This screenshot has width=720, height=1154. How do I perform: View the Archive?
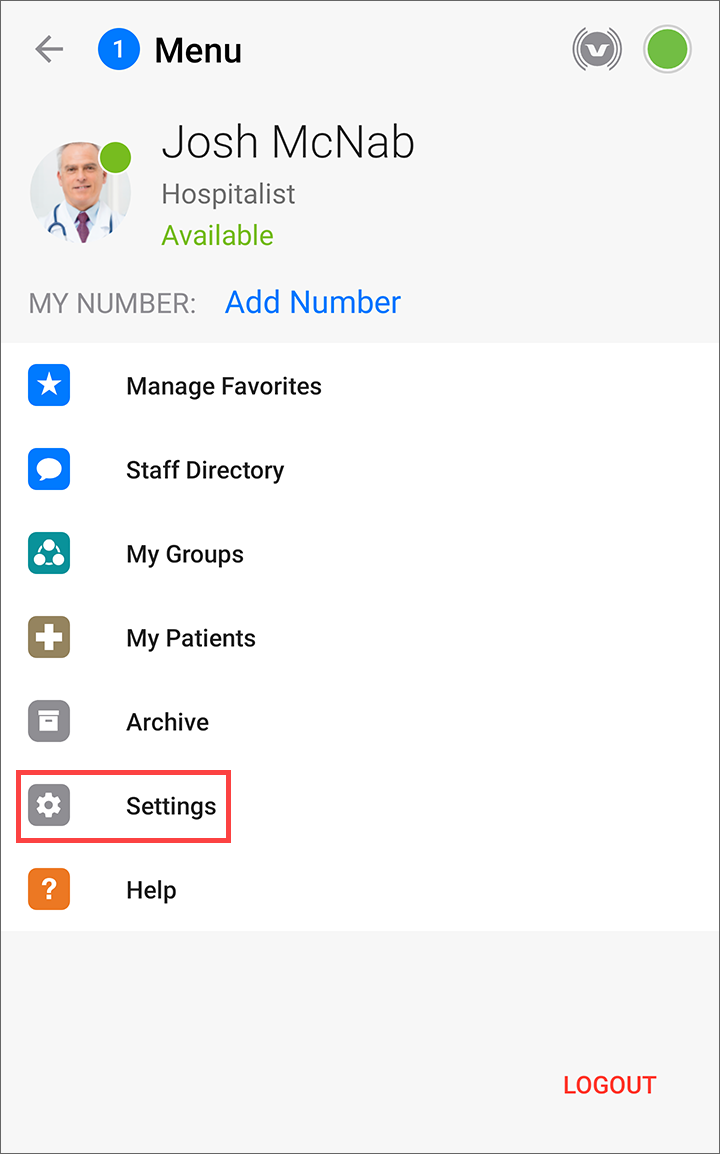pos(360,721)
